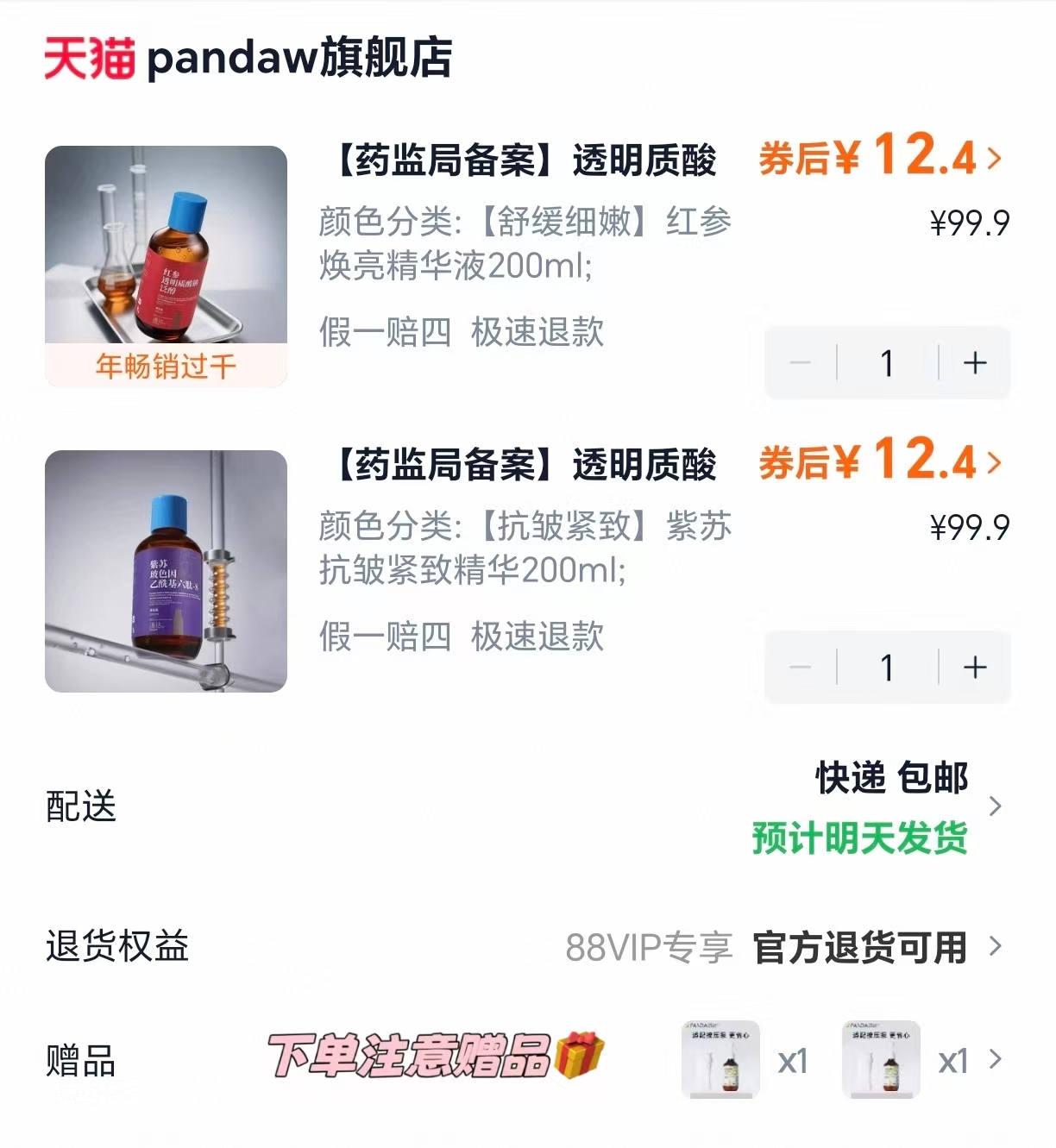The width and height of the screenshot is (1056, 1148).
Task: Click the quantity field showing 1
Action: point(887,363)
